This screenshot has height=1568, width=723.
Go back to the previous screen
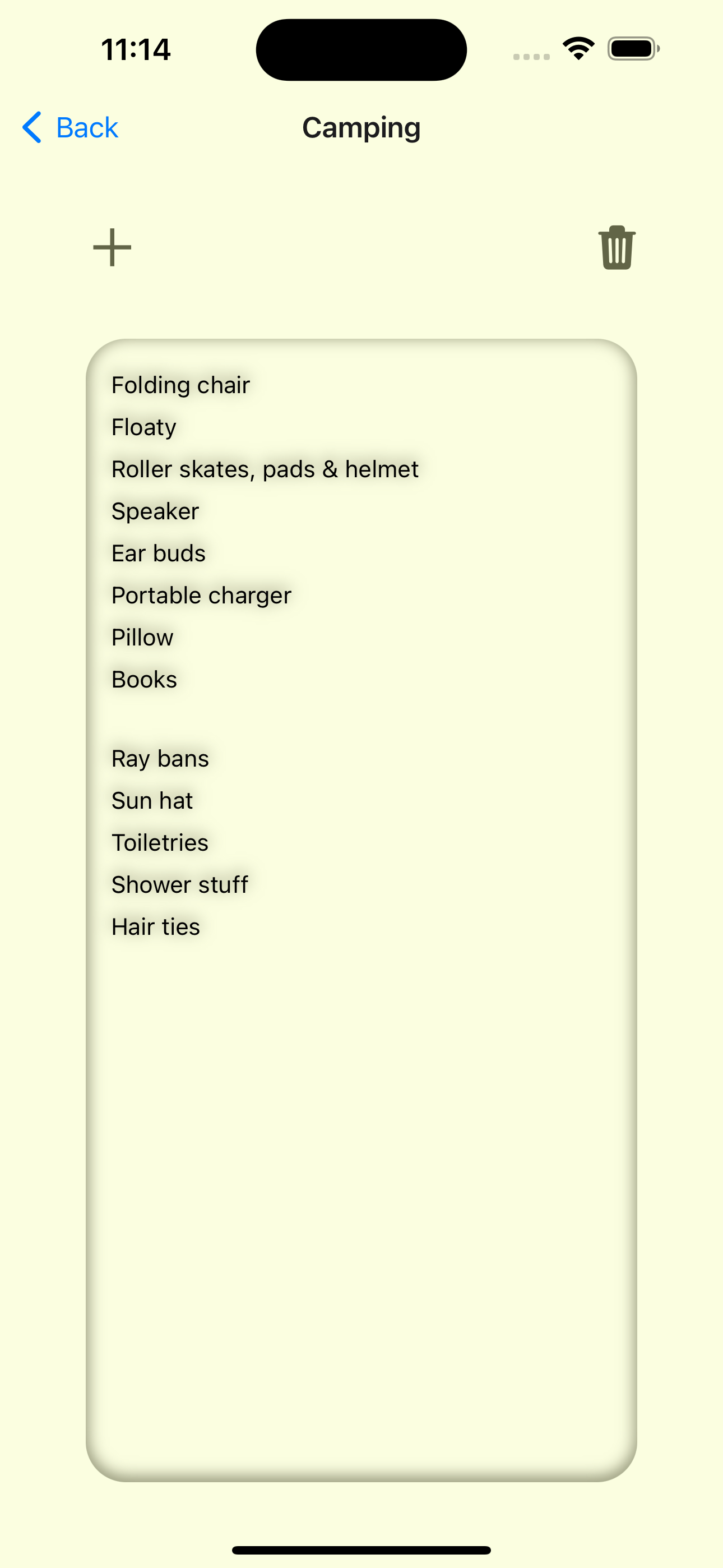pos(70,128)
